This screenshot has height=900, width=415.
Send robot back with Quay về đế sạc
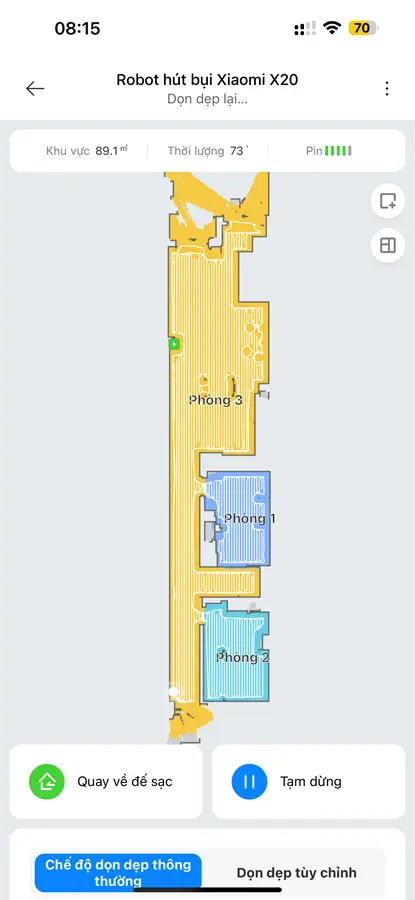tap(106, 781)
